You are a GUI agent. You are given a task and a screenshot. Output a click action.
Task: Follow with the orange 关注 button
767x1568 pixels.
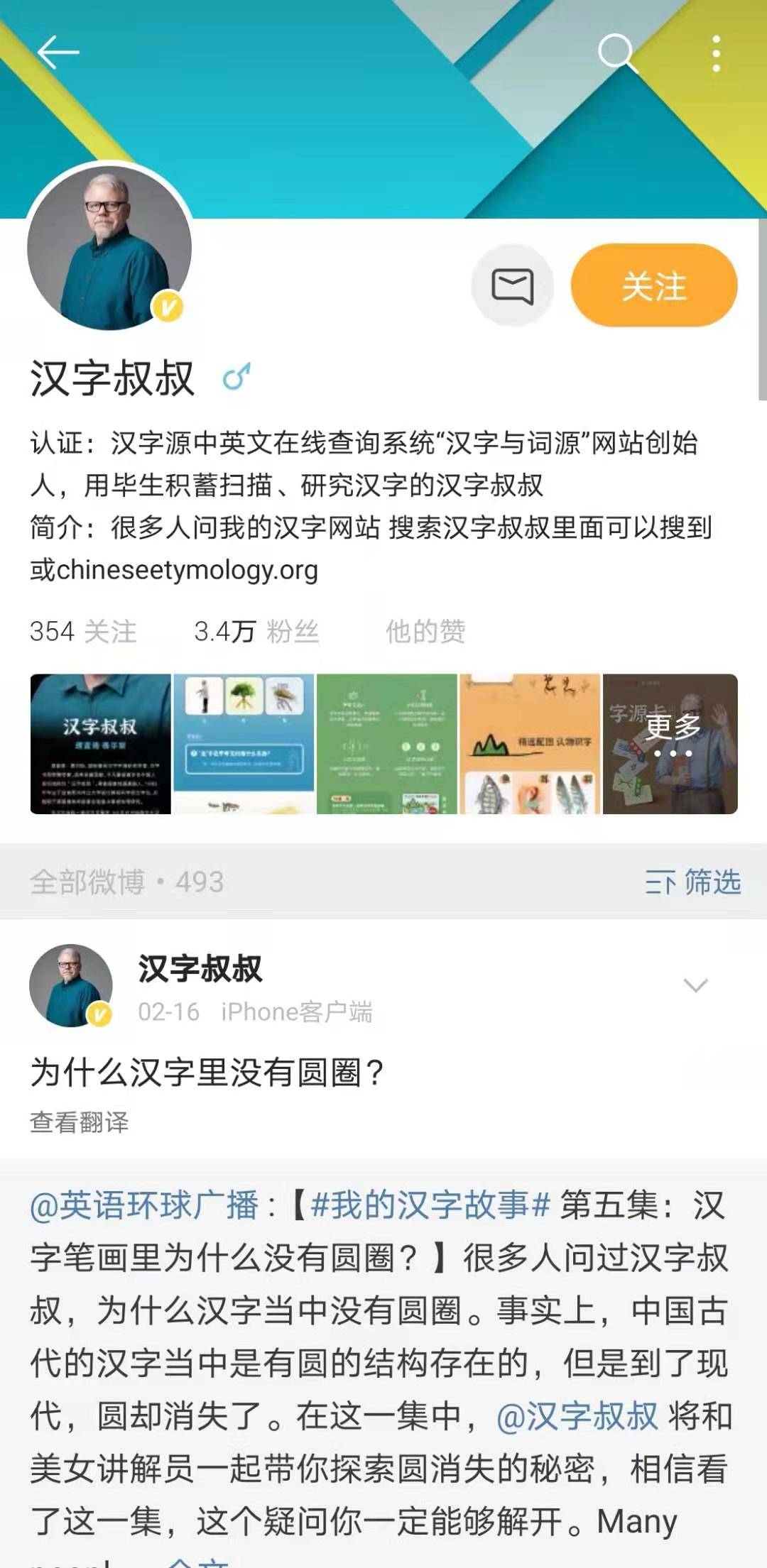pyautogui.click(x=653, y=286)
